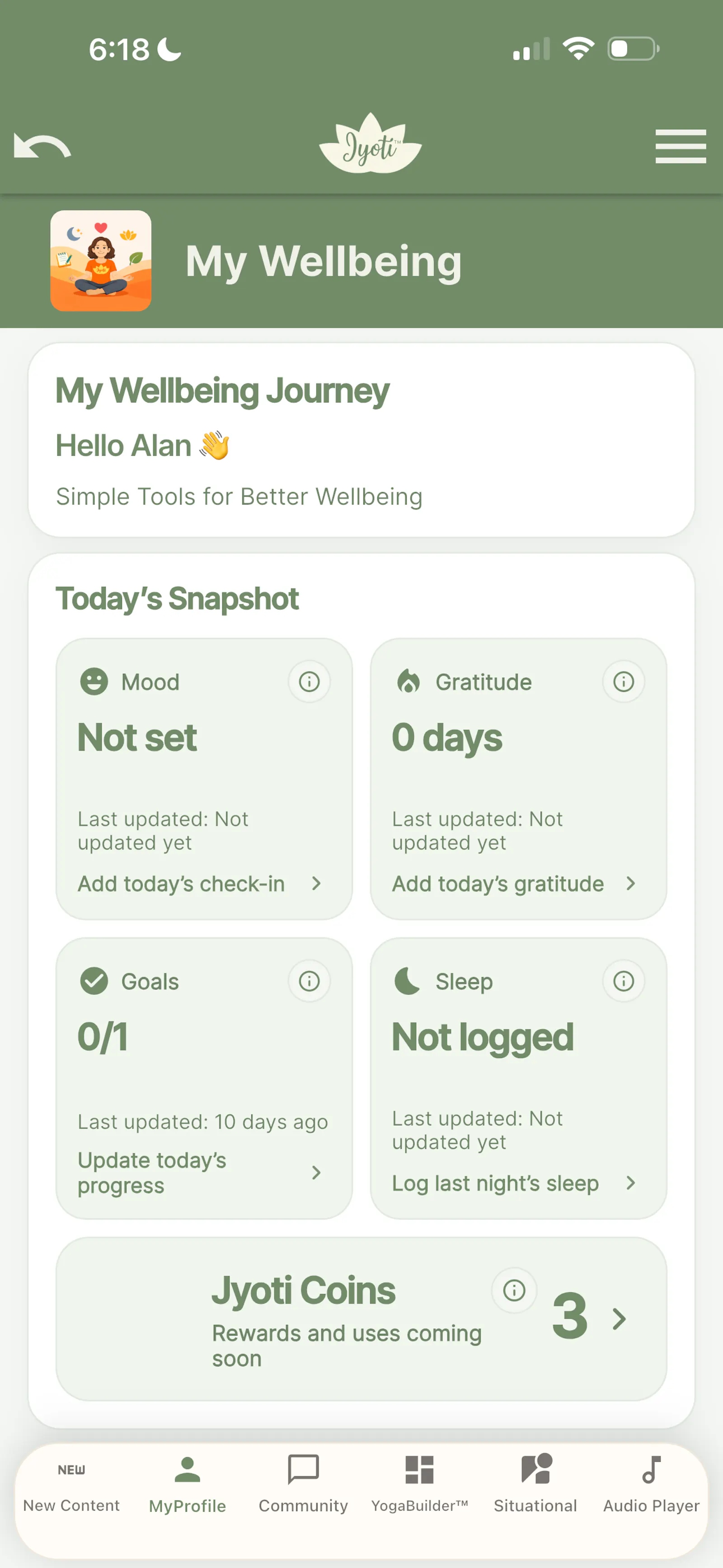The width and height of the screenshot is (723, 1568).
Task: Open the Audio Player tab
Action: point(651,1486)
